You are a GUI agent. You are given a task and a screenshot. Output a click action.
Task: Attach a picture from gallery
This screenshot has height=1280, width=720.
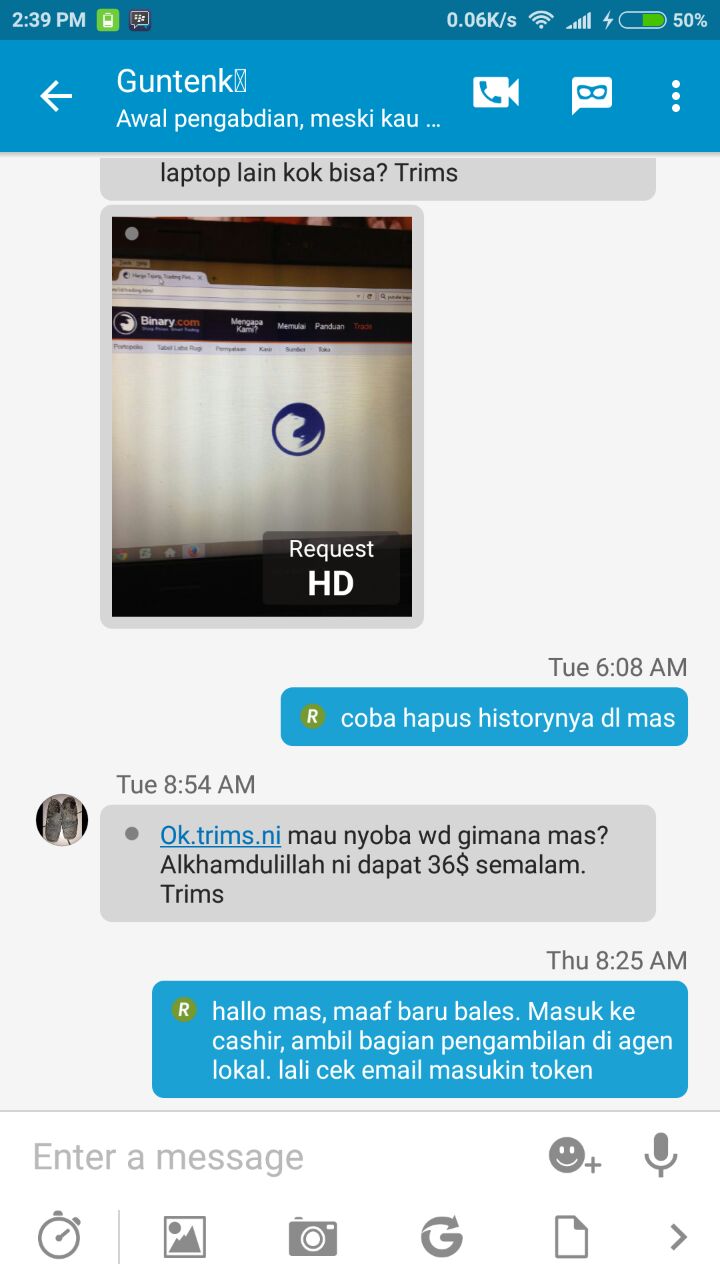185,1237
